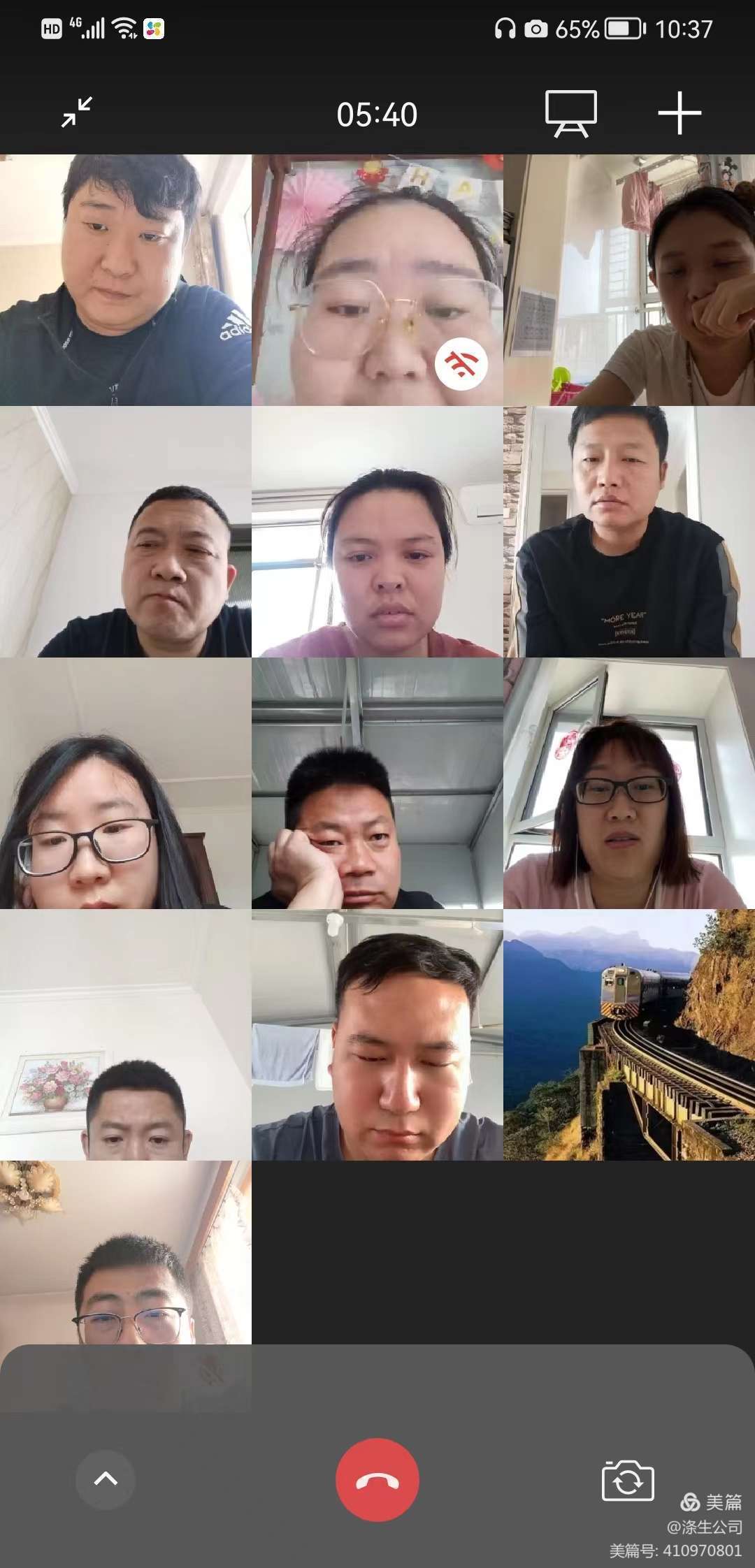Enlarge the tile with the "MORE YEAR" sweatshirt
Viewport: 755px width, 1568px height.
click(628, 532)
